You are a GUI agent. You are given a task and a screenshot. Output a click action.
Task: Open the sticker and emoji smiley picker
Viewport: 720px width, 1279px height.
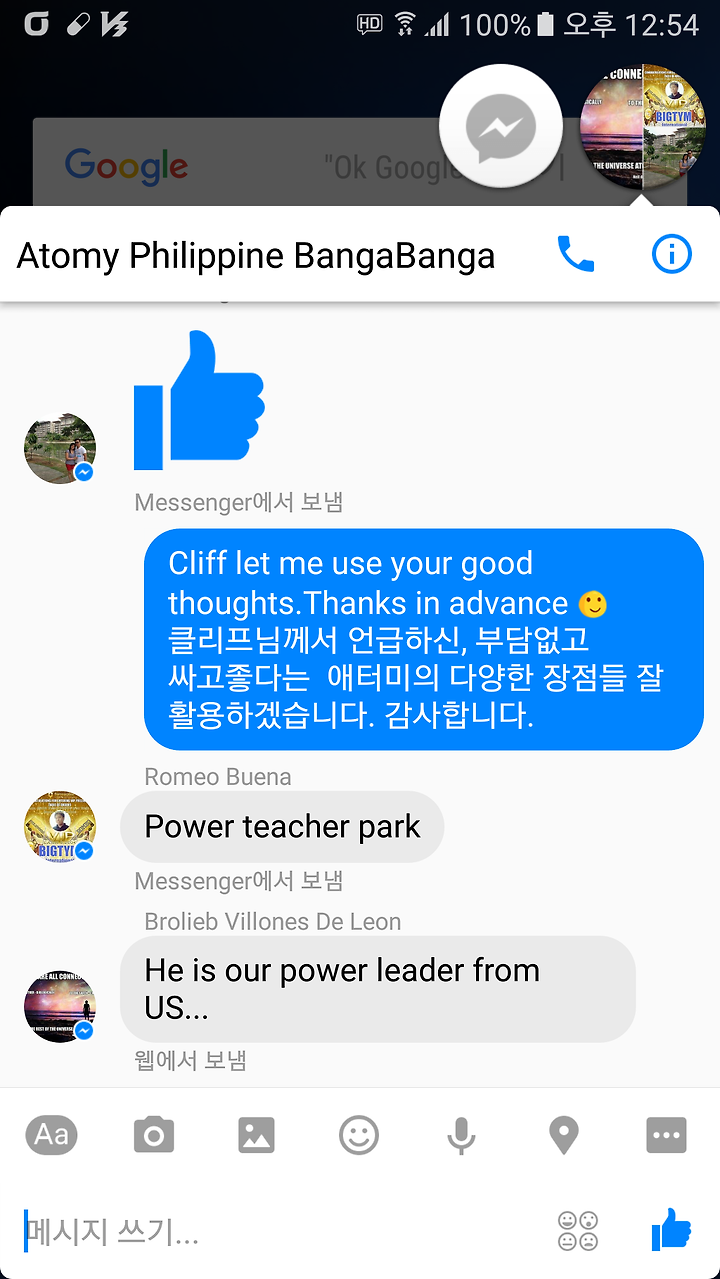[359, 1136]
